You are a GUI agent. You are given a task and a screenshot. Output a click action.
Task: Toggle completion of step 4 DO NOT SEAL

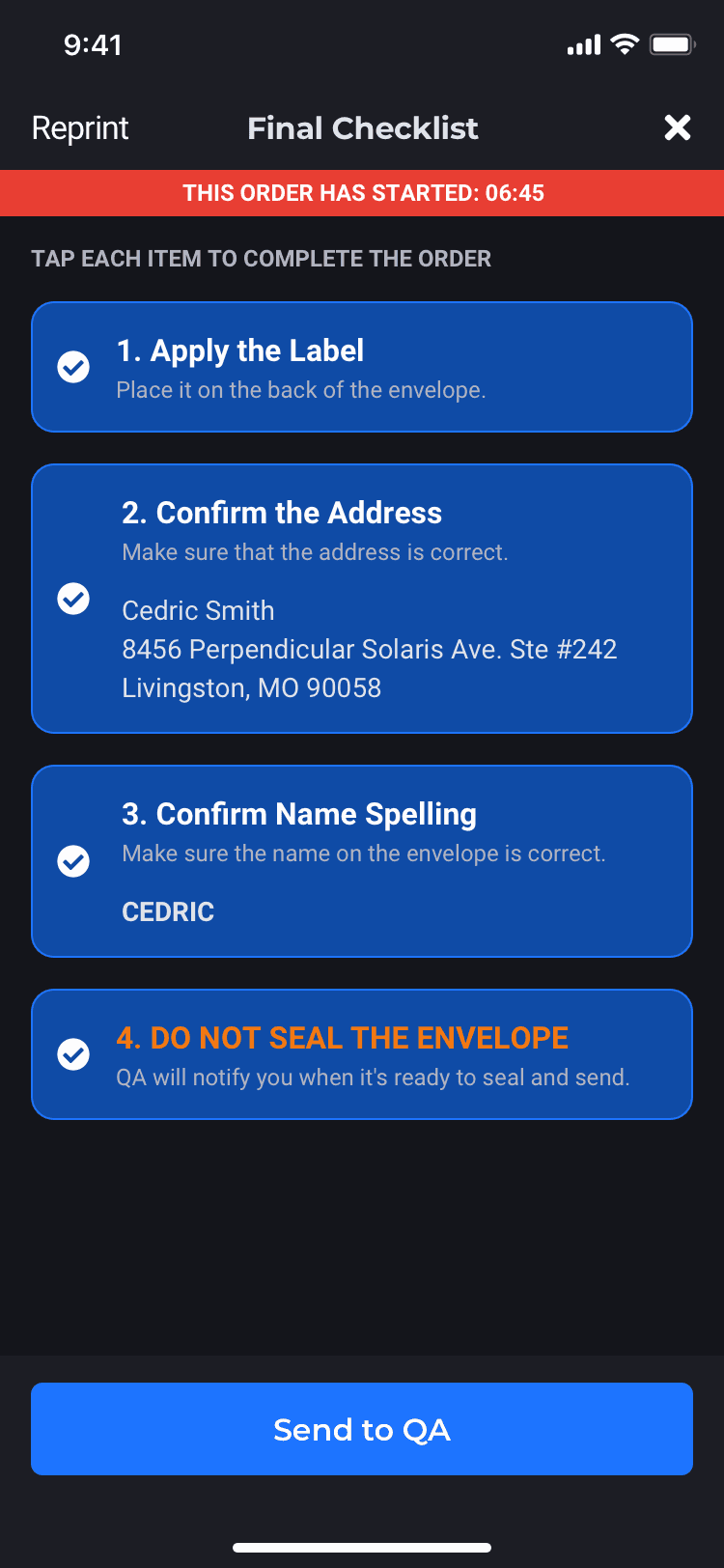362,1053
